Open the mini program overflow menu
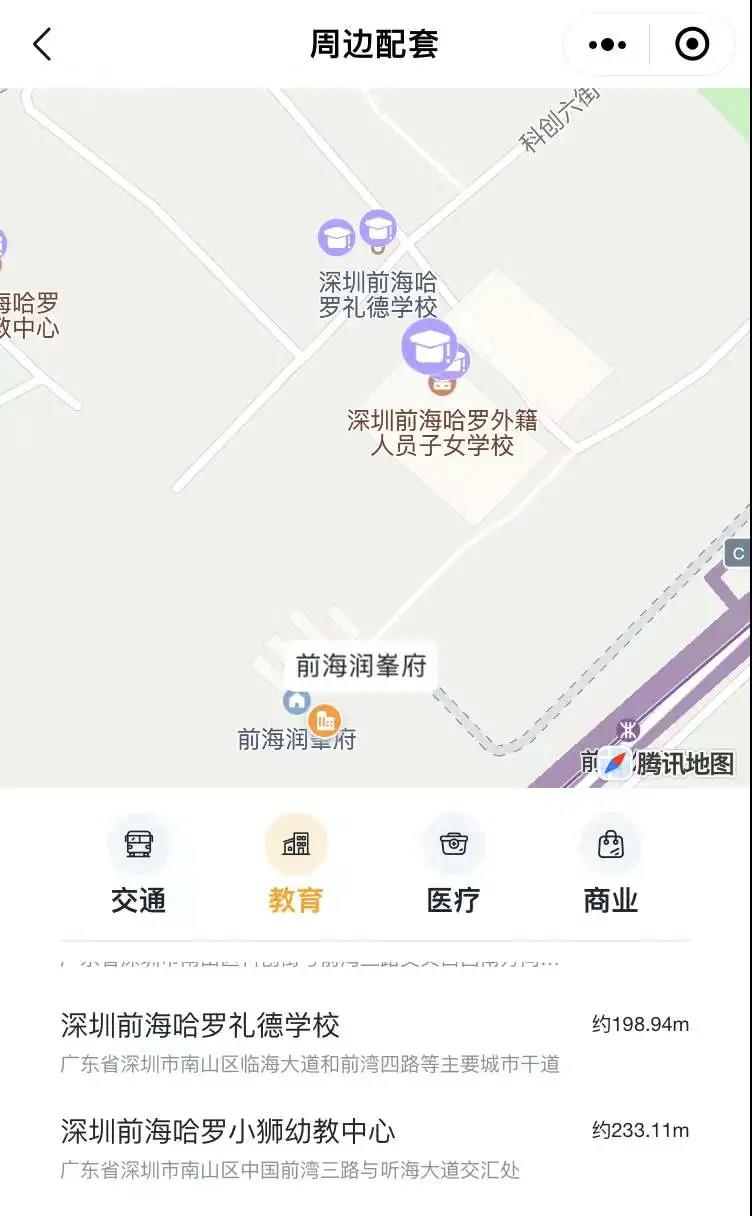The image size is (752, 1216). tap(607, 44)
